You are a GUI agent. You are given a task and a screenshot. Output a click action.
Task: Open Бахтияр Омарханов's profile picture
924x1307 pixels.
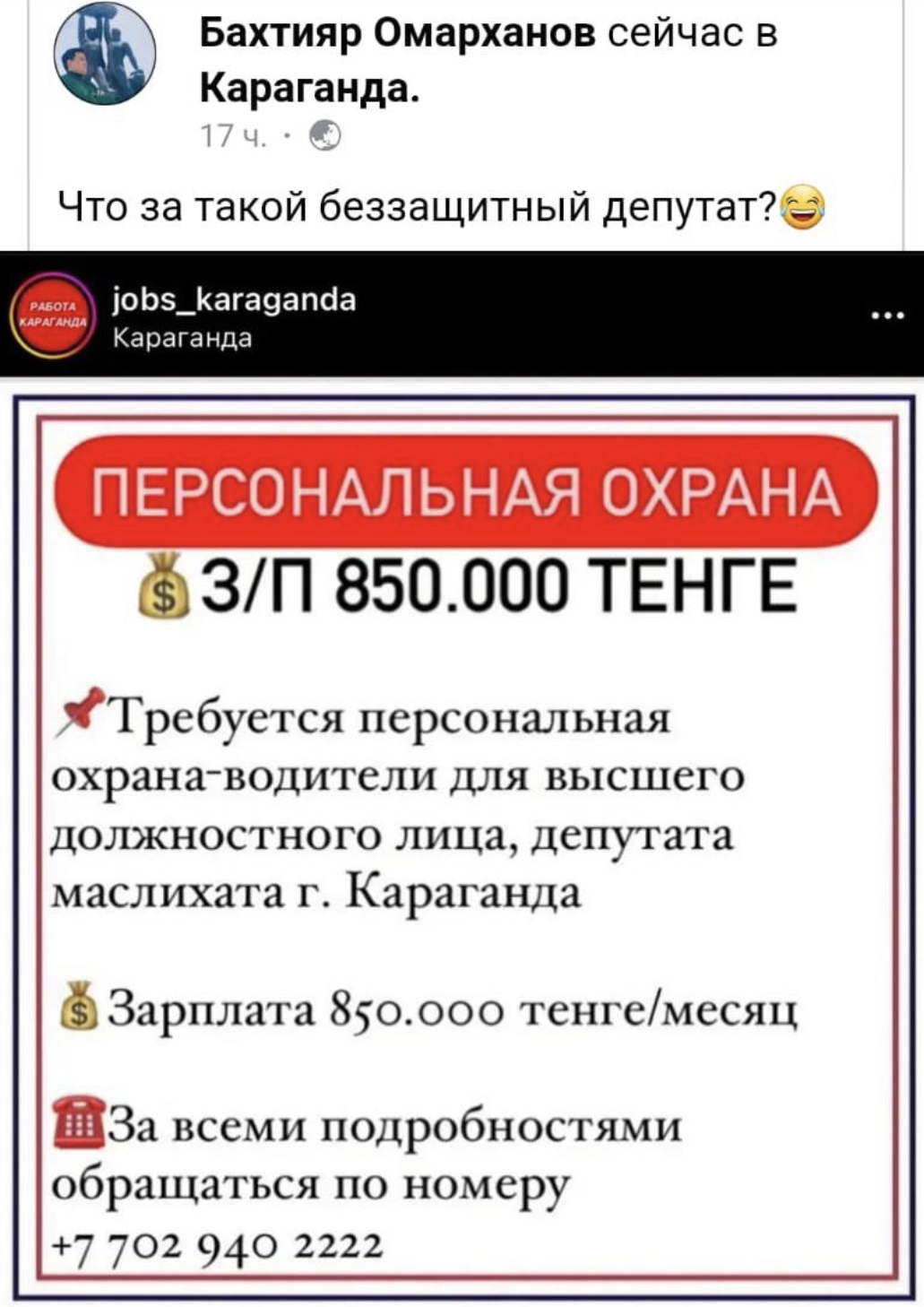point(106,56)
